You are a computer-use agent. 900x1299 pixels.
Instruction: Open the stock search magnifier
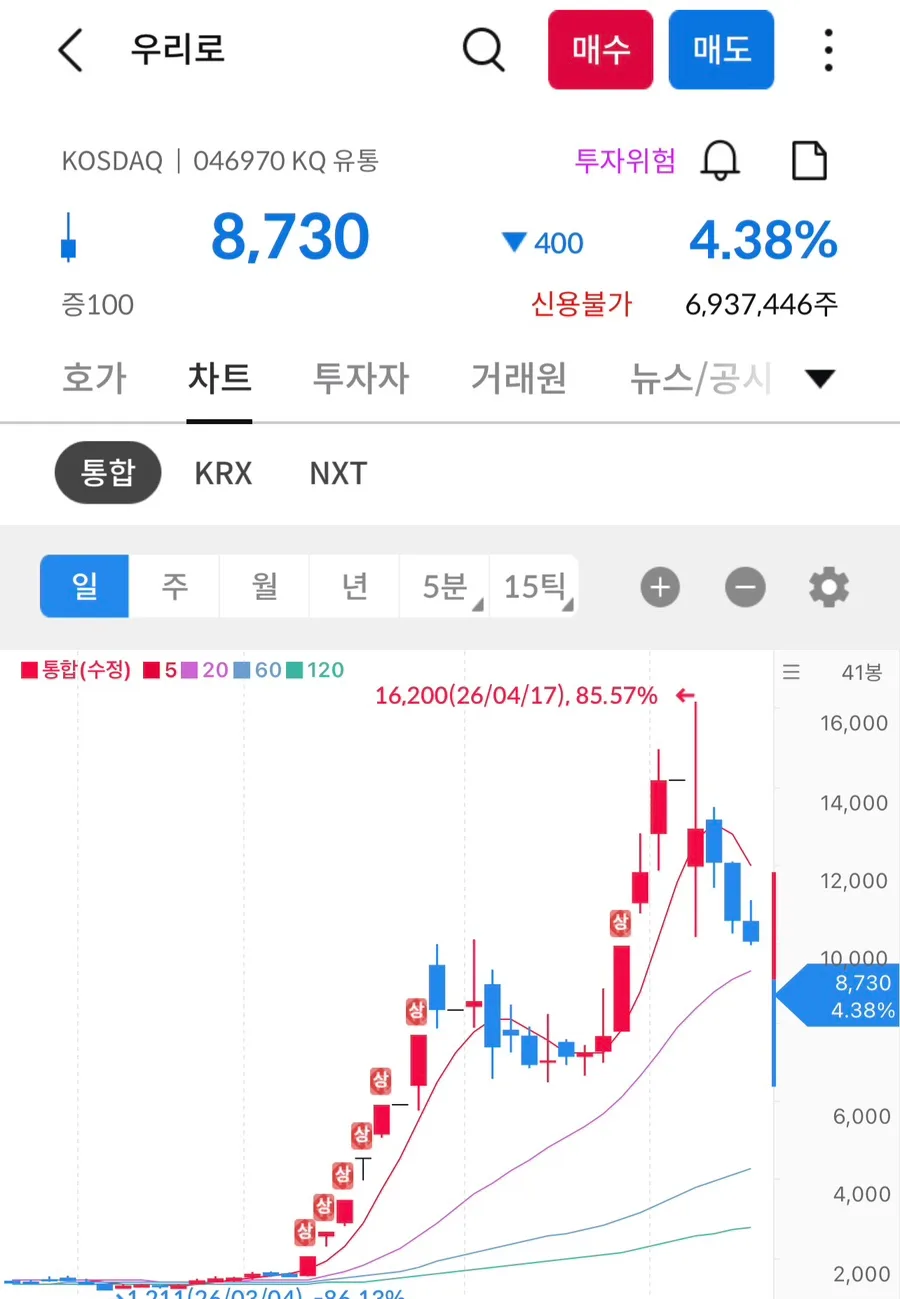tap(484, 49)
